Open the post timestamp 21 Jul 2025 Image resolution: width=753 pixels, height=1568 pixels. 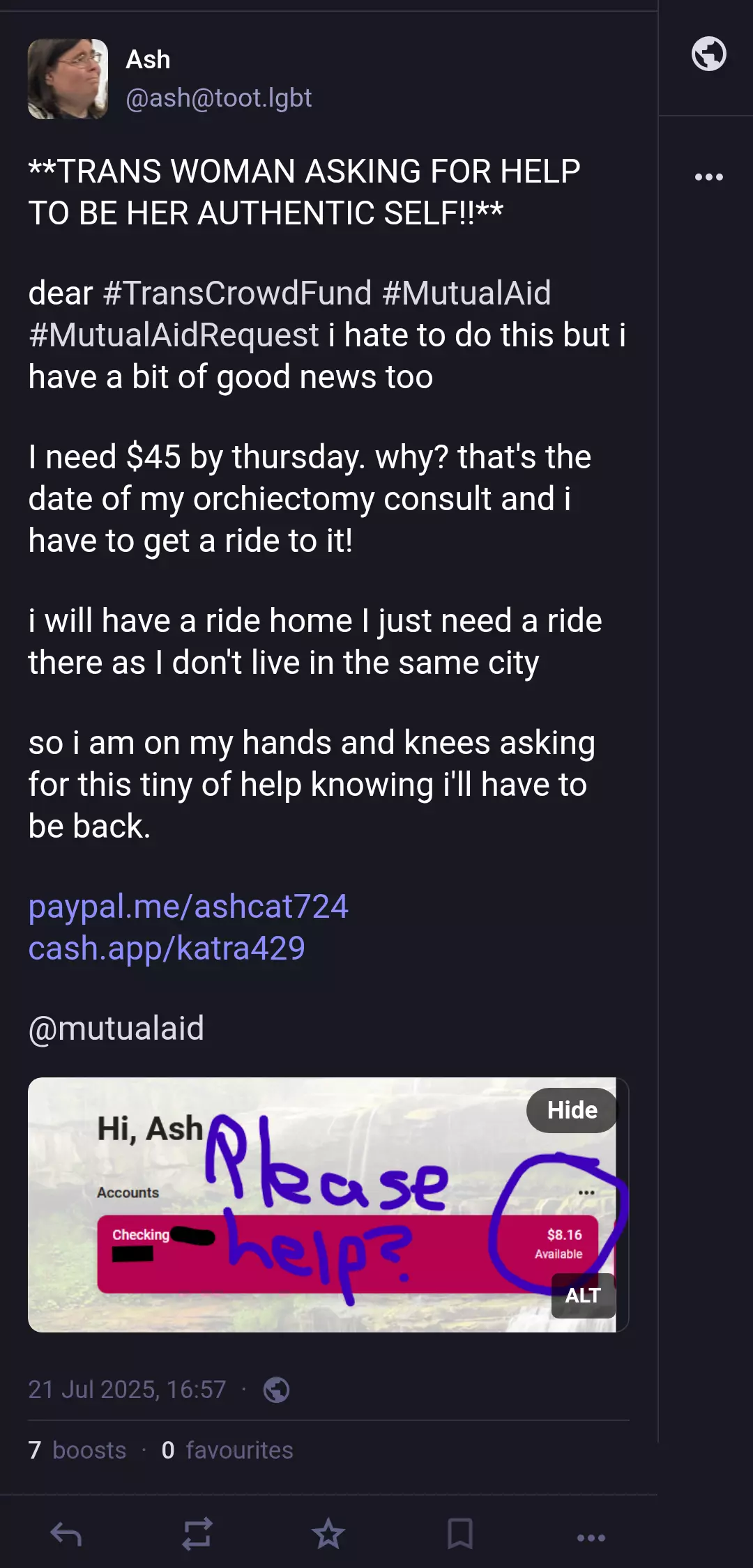(127, 1390)
